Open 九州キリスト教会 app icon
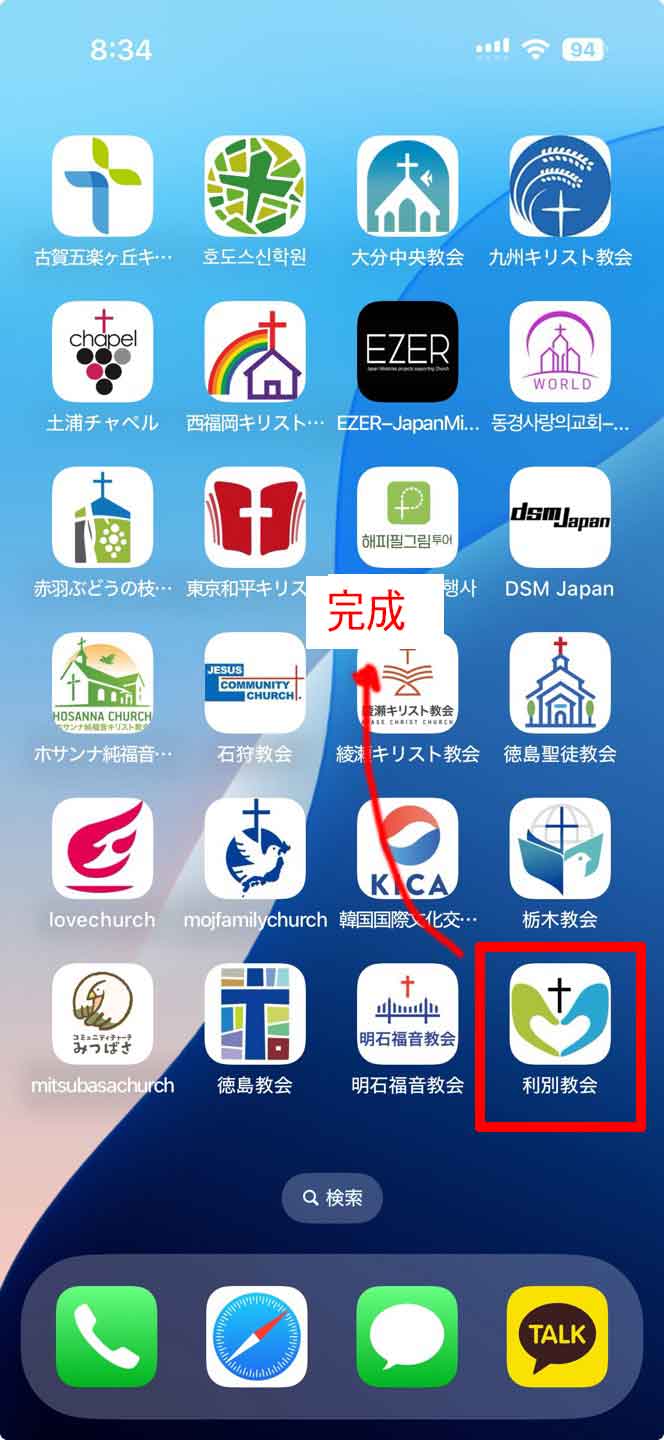 click(559, 186)
